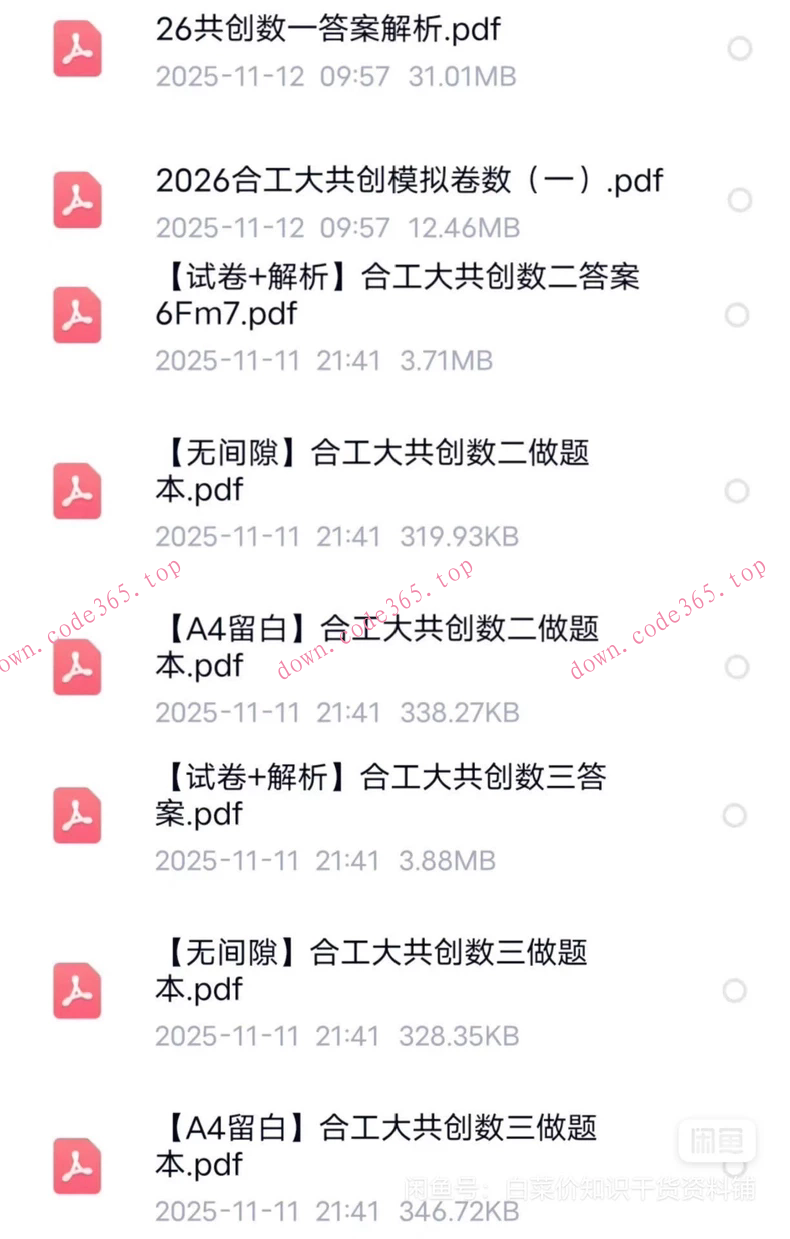Click the PDF icon of 【A4留白】合工大共创数二做题本
790x1239 pixels.
click(76, 666)
